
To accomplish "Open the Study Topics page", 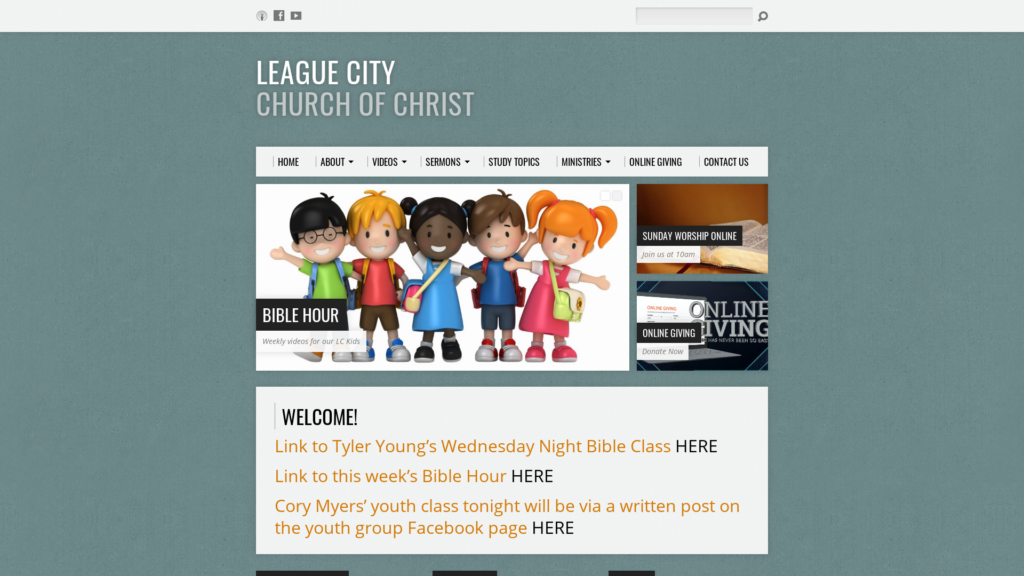I will coord(513,162).
